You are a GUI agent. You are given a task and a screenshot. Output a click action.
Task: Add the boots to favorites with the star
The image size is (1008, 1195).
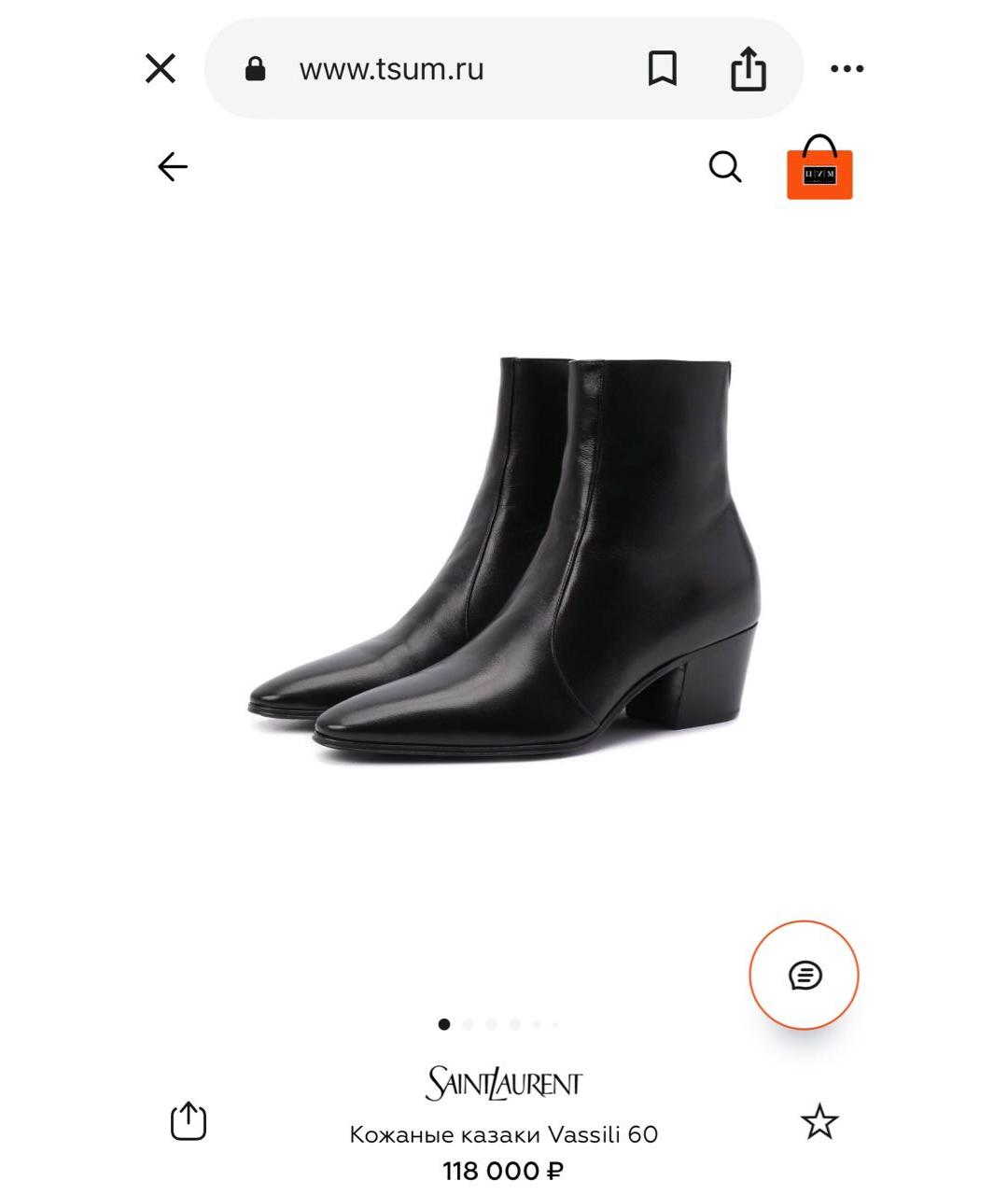click(819, 1121)
